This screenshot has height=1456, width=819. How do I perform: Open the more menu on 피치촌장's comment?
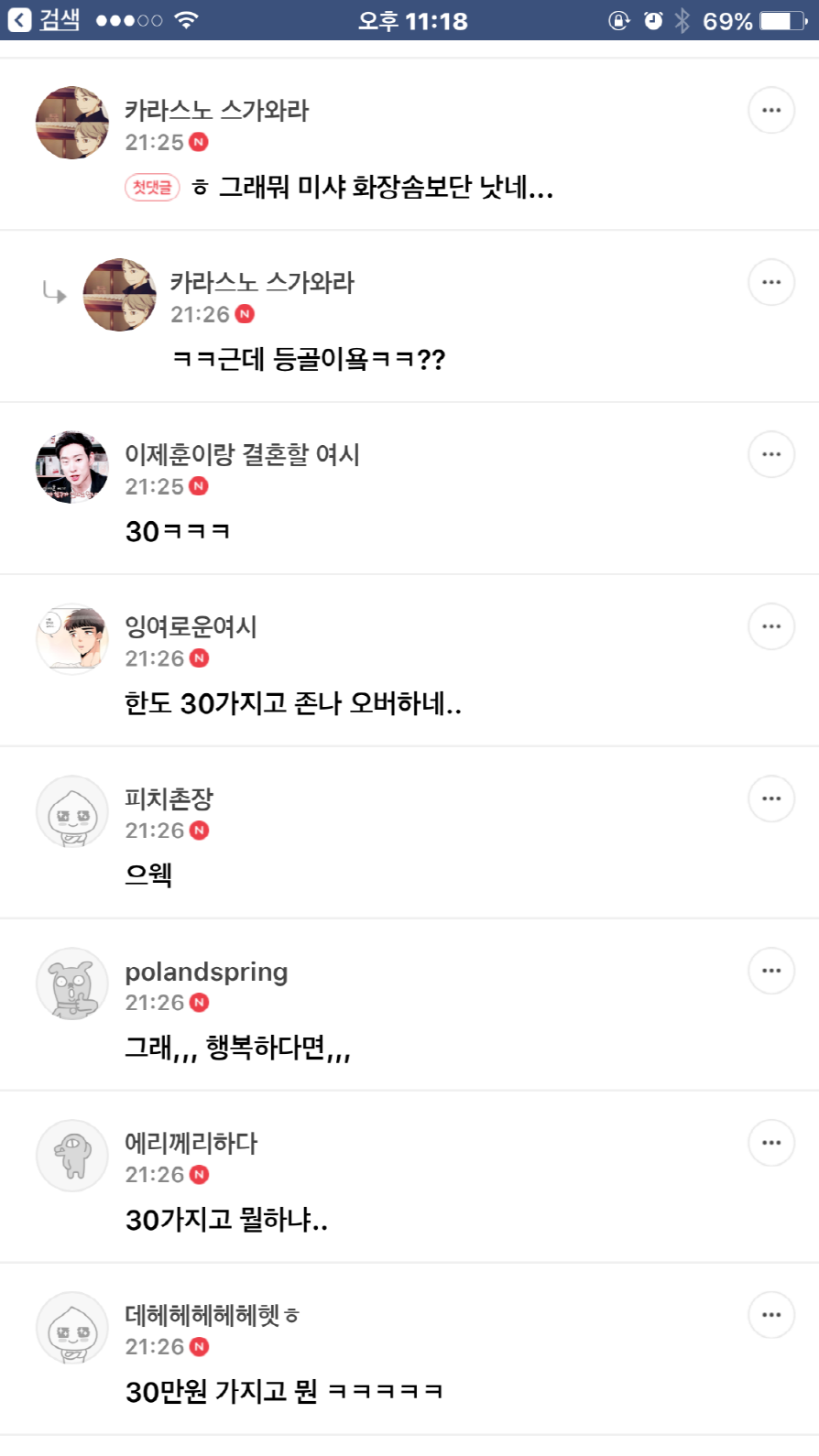[x=770, y=799]
